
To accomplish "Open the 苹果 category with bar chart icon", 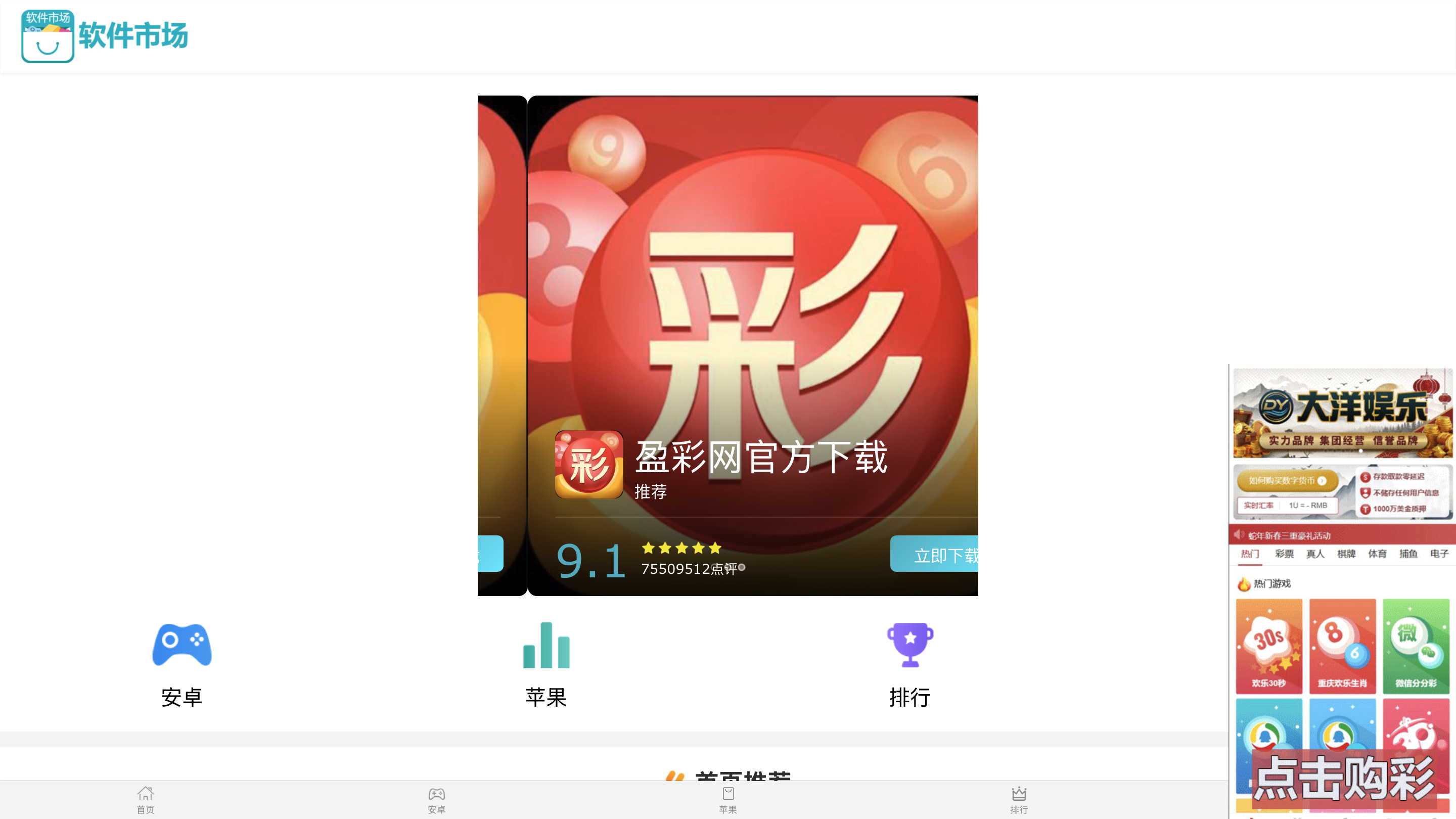I will click(546, 665).
